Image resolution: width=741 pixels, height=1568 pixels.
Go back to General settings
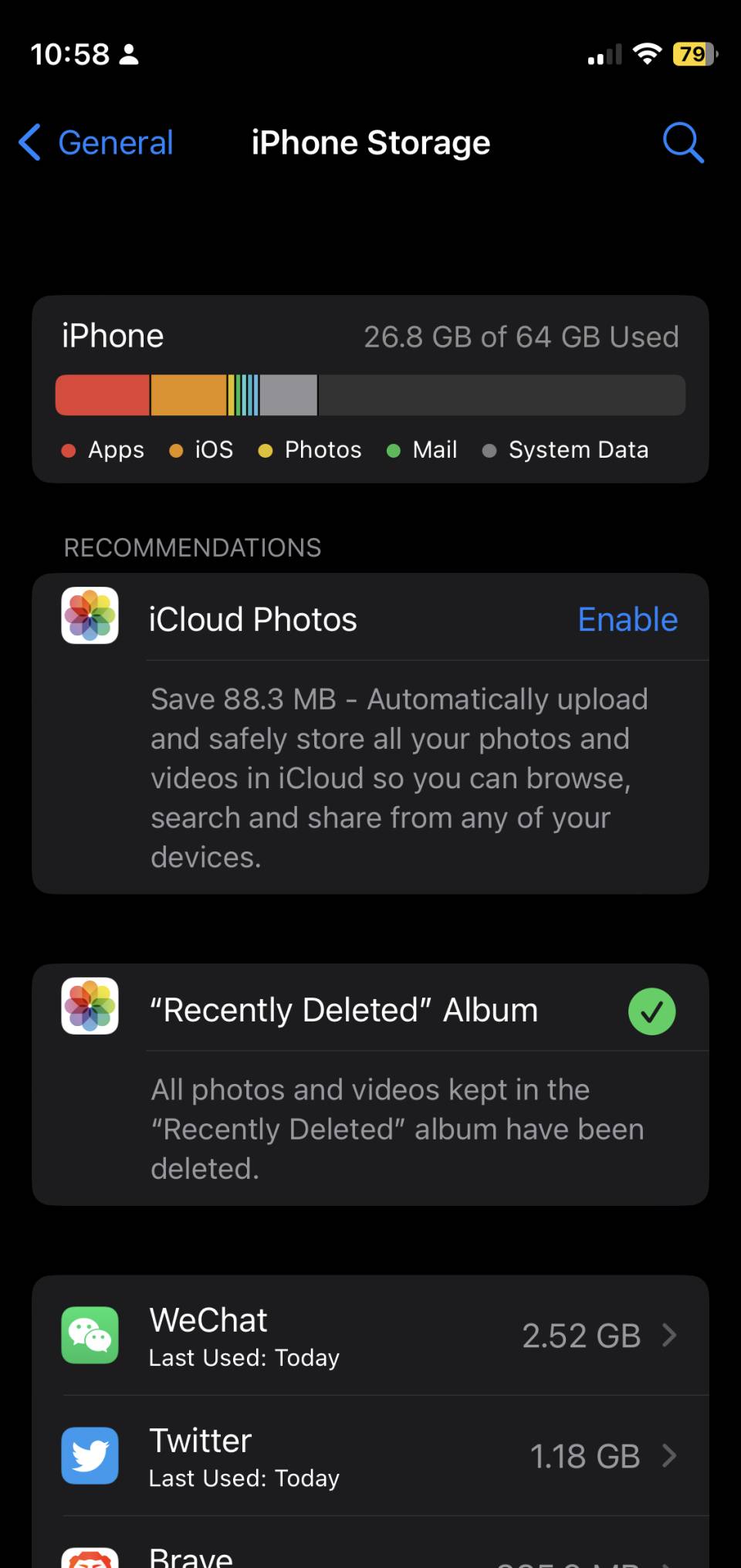[x=97, y=143]
